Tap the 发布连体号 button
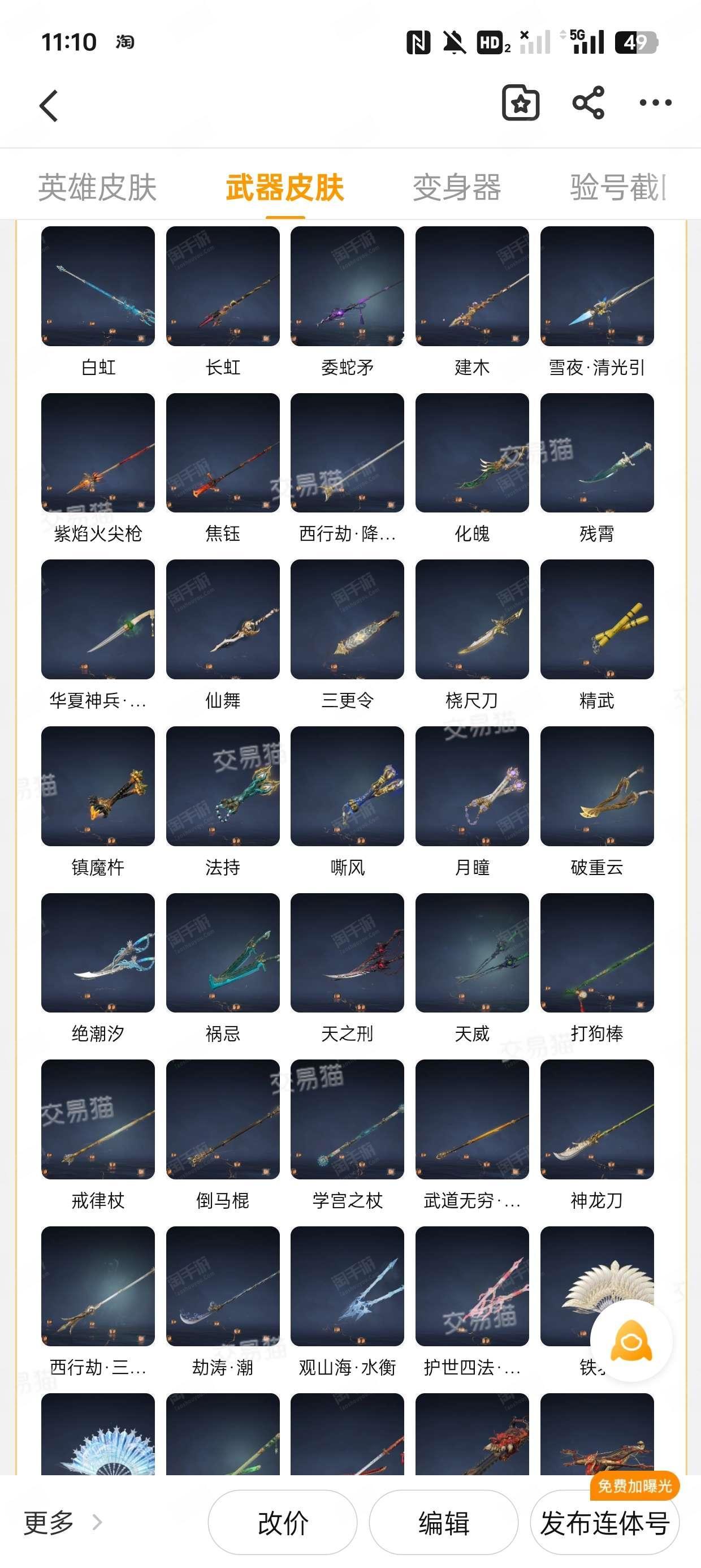701x1568 pixels. click(x=604, y=1523)
